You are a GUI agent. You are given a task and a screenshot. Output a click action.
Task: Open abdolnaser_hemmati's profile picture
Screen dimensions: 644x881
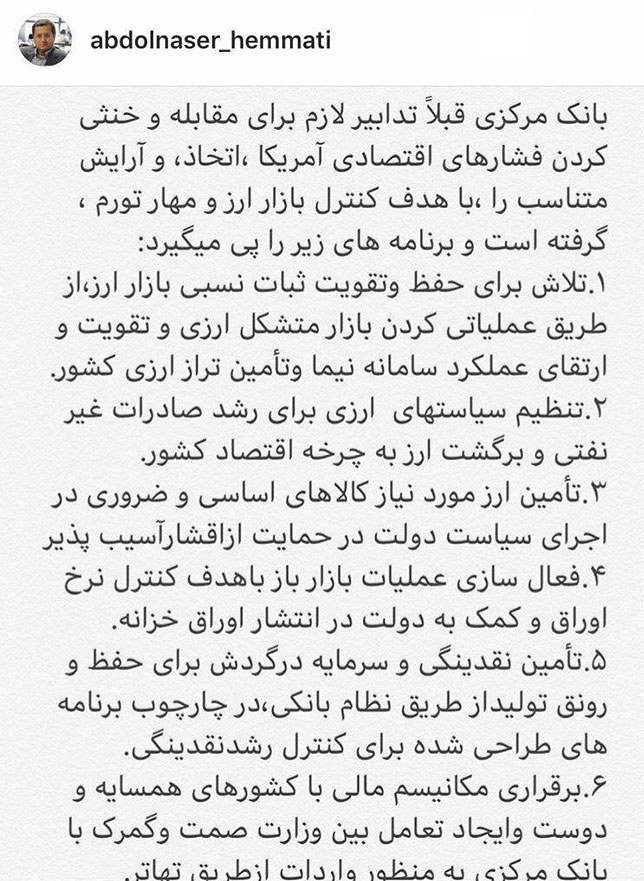(45, 40)
